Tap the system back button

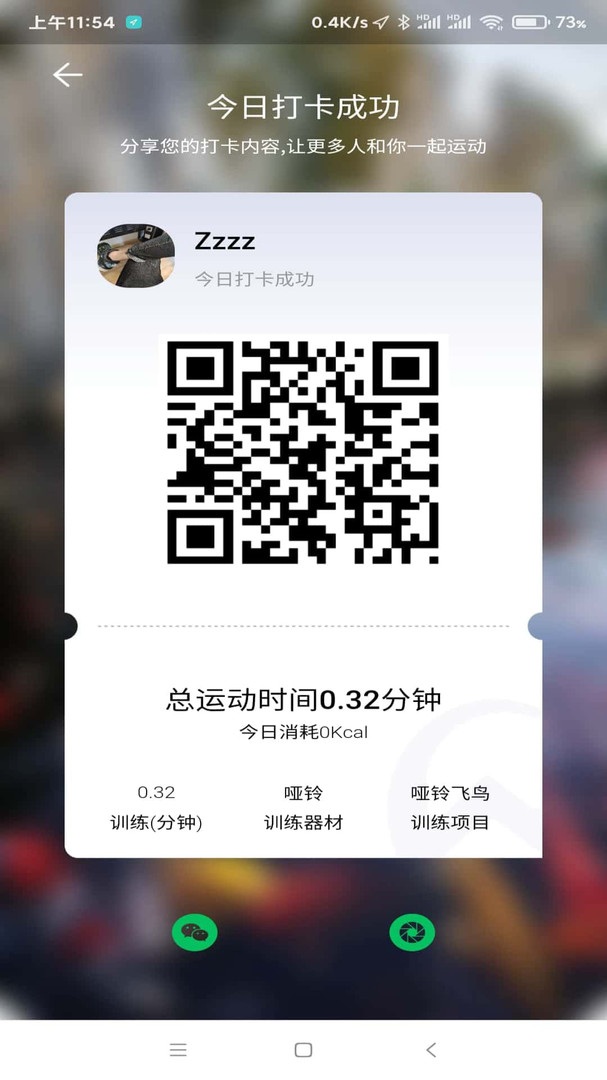(x=431, y=1050)
